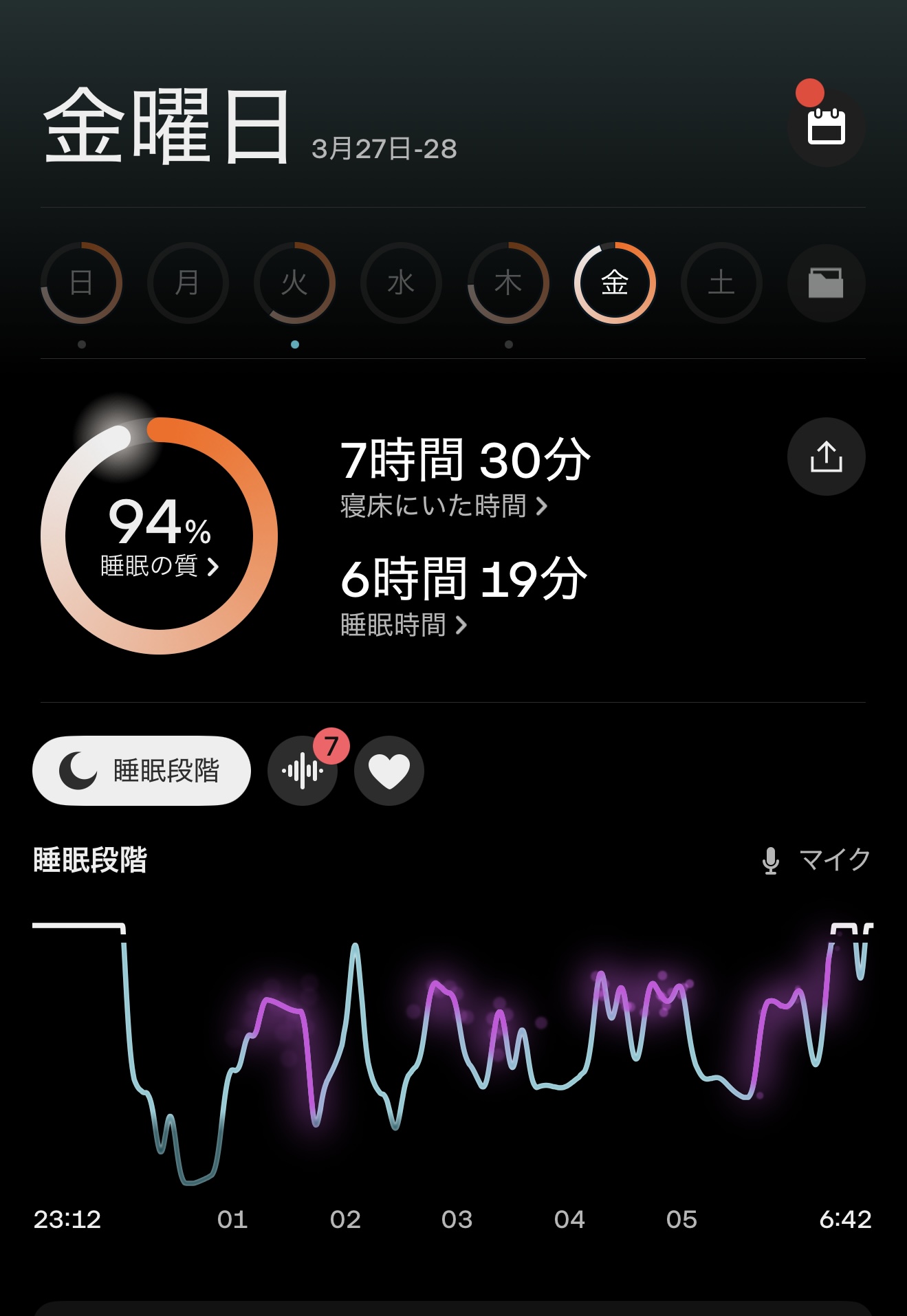Select Friday (金) in the week row

pyautogui.click(x=615, y=283)
